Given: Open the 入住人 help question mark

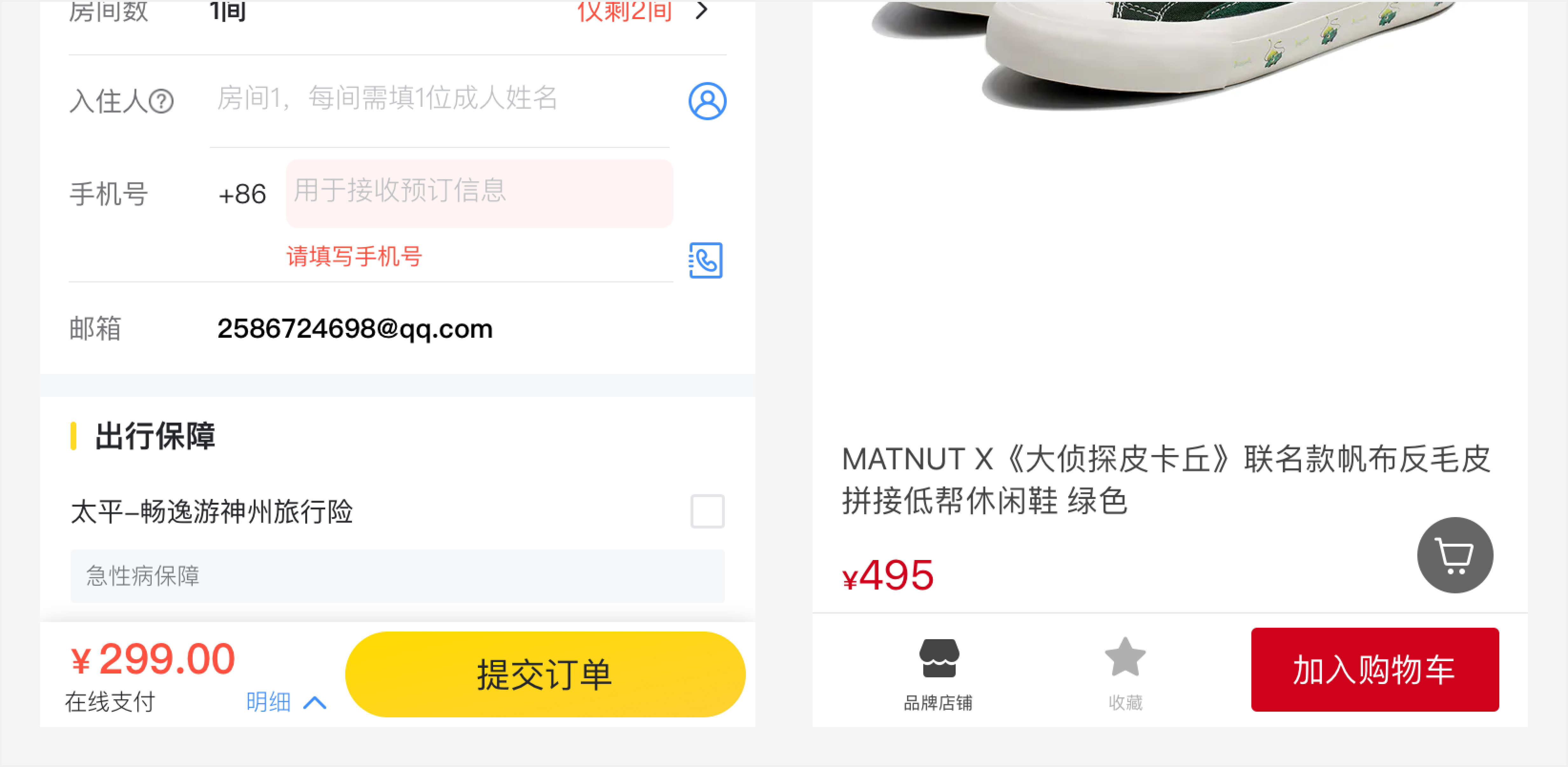Looking at the screenshot, I should pyautogui.click(x=161, y=101).
